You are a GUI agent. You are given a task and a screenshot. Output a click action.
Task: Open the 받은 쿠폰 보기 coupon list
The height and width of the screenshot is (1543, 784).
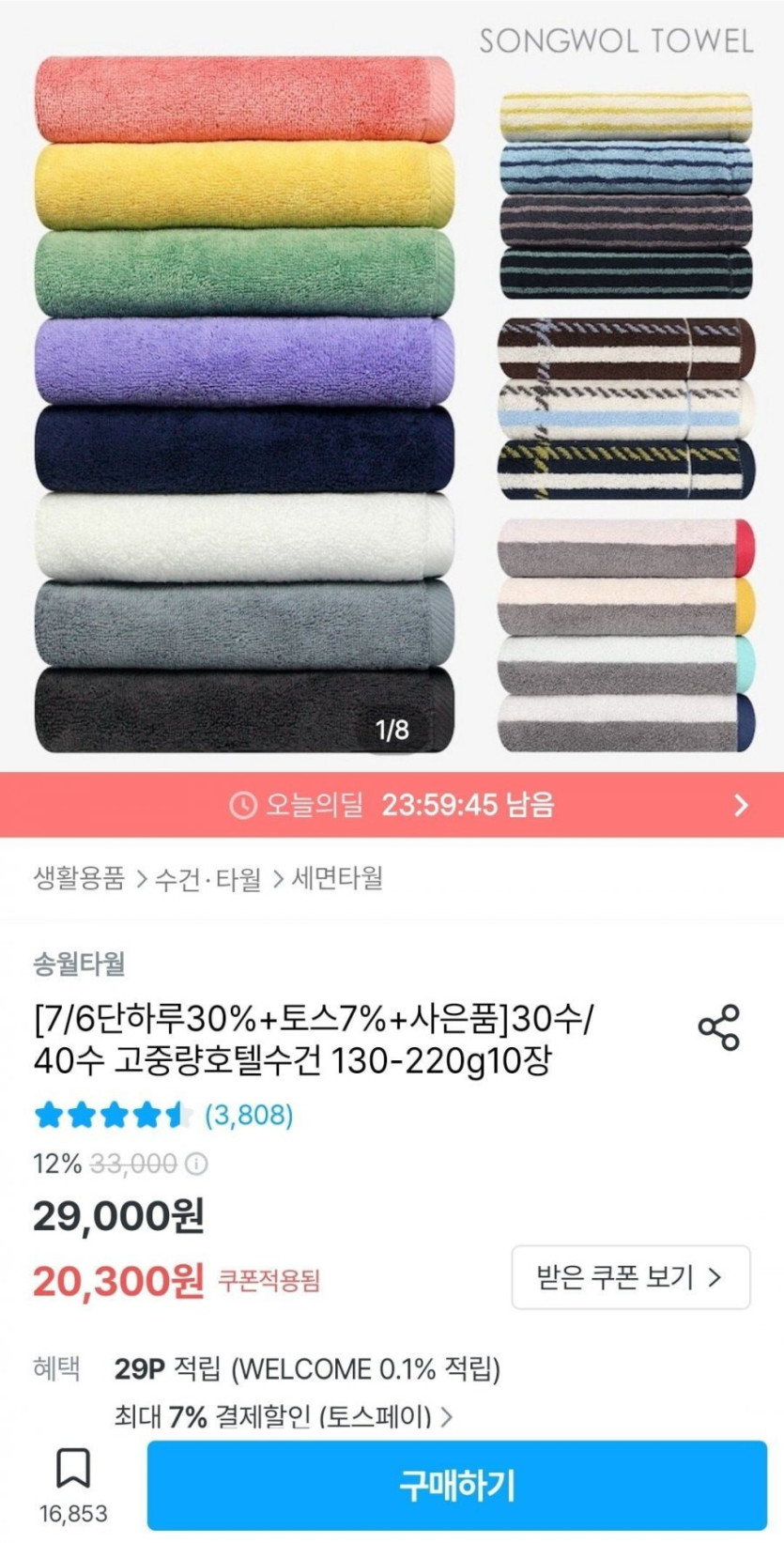pos(630,1277)
